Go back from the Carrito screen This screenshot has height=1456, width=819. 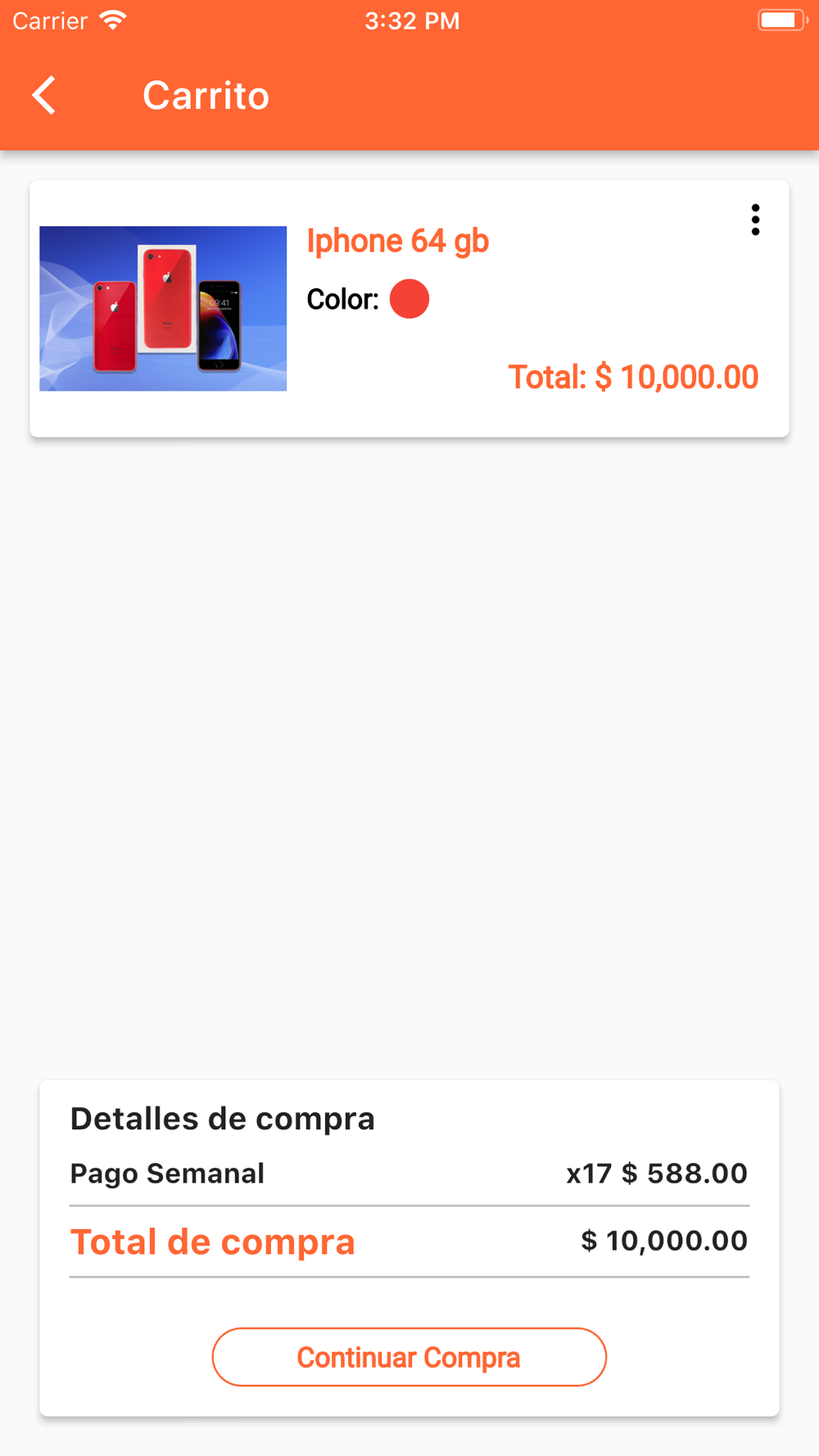click(44, 95)
